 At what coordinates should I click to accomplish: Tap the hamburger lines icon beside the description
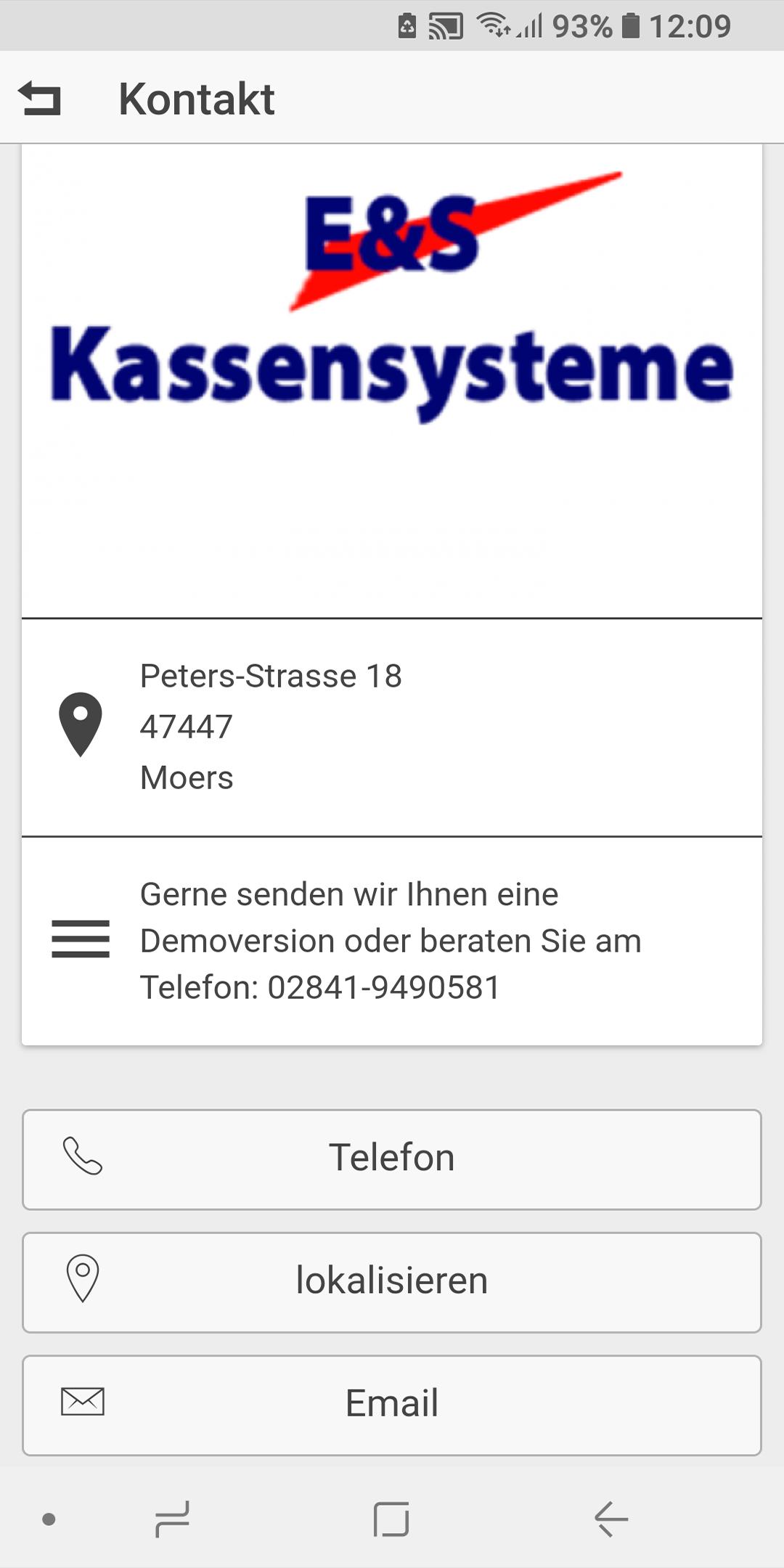coord(80,939)
